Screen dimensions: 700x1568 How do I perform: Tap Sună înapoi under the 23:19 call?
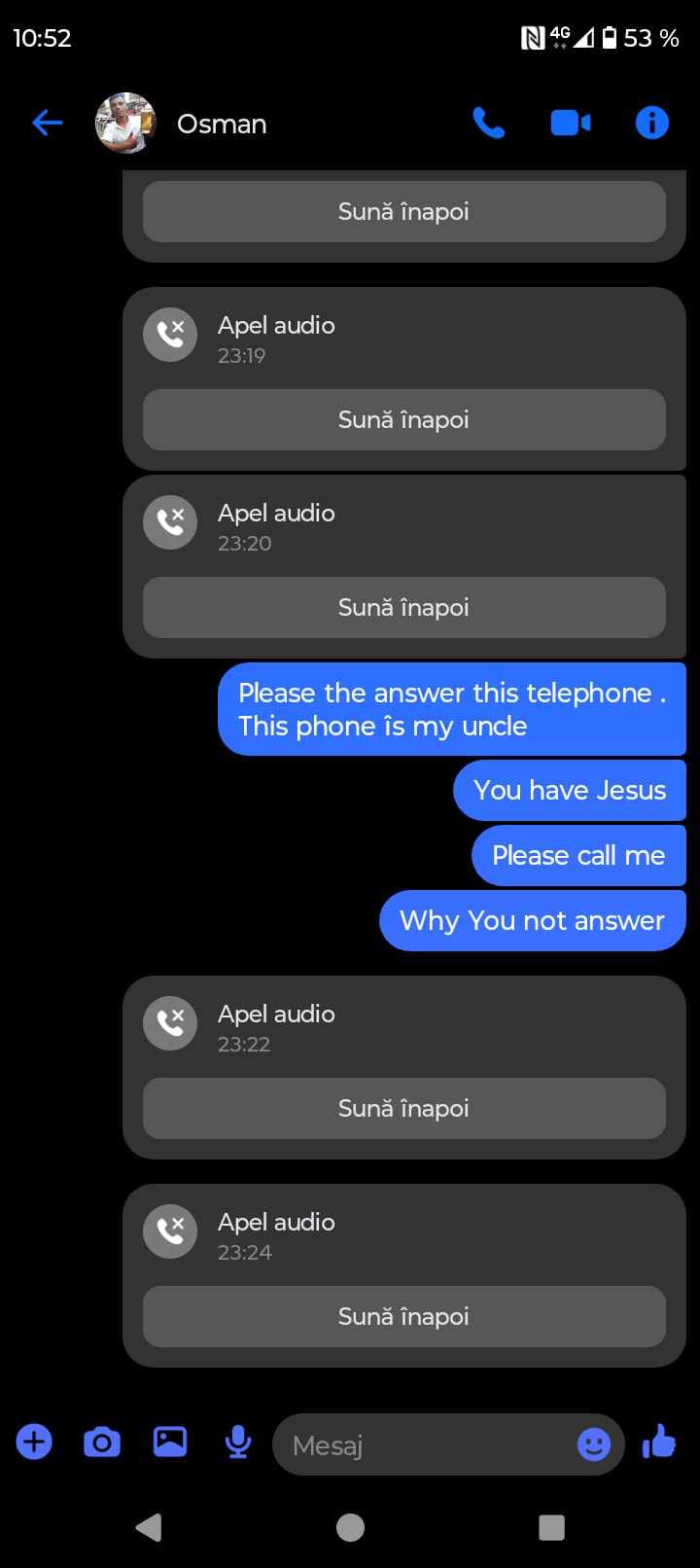(403, 420)
